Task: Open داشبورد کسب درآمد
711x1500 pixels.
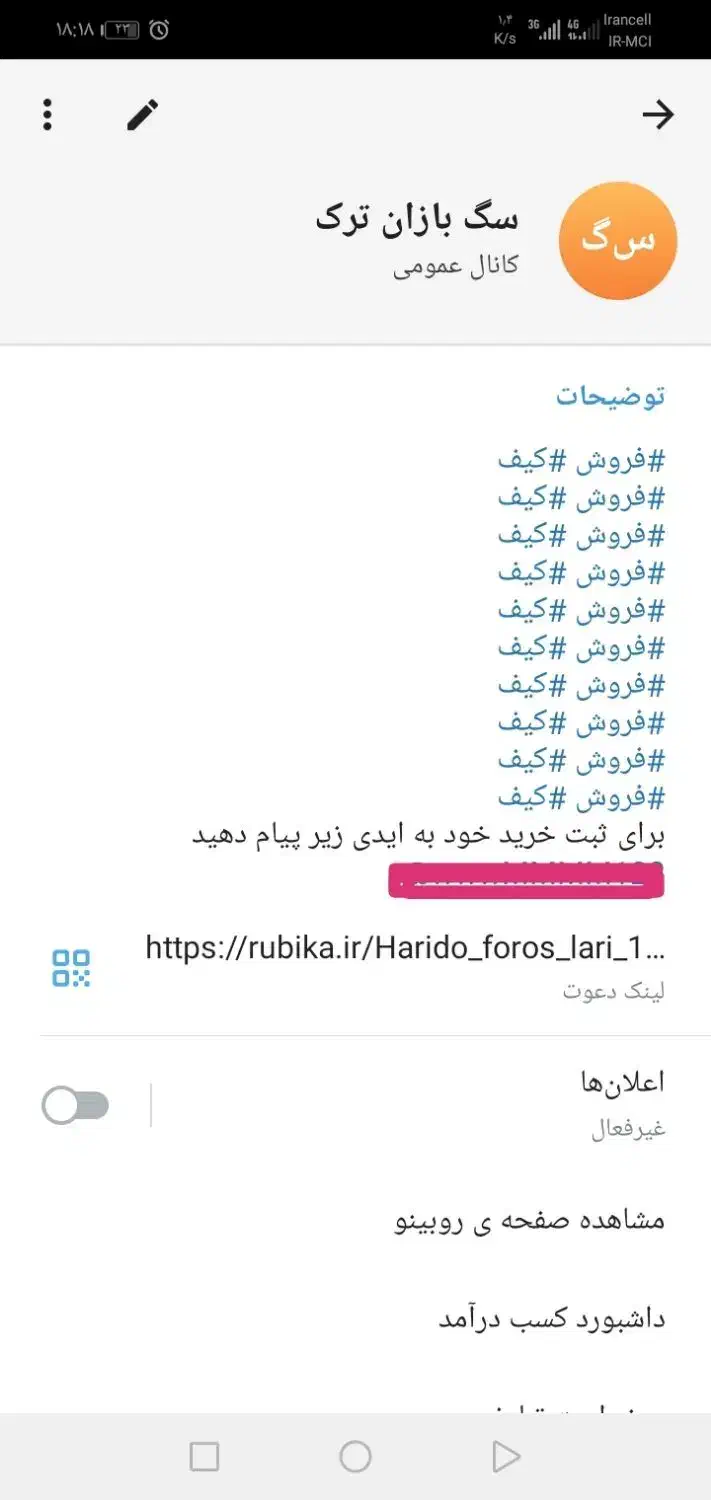Action: 551,1319
